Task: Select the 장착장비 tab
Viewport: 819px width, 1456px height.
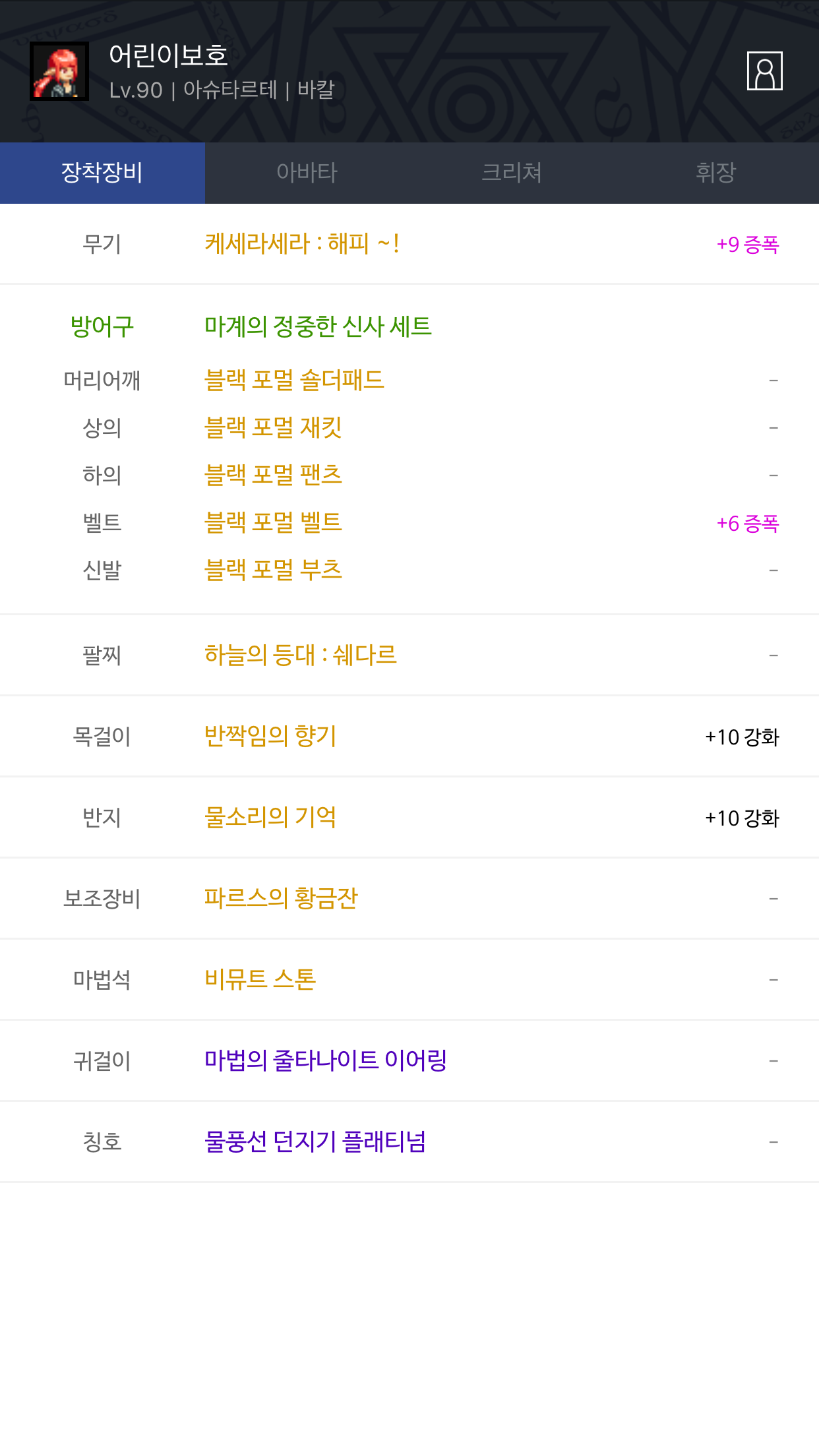Action: tap(102, 173)
